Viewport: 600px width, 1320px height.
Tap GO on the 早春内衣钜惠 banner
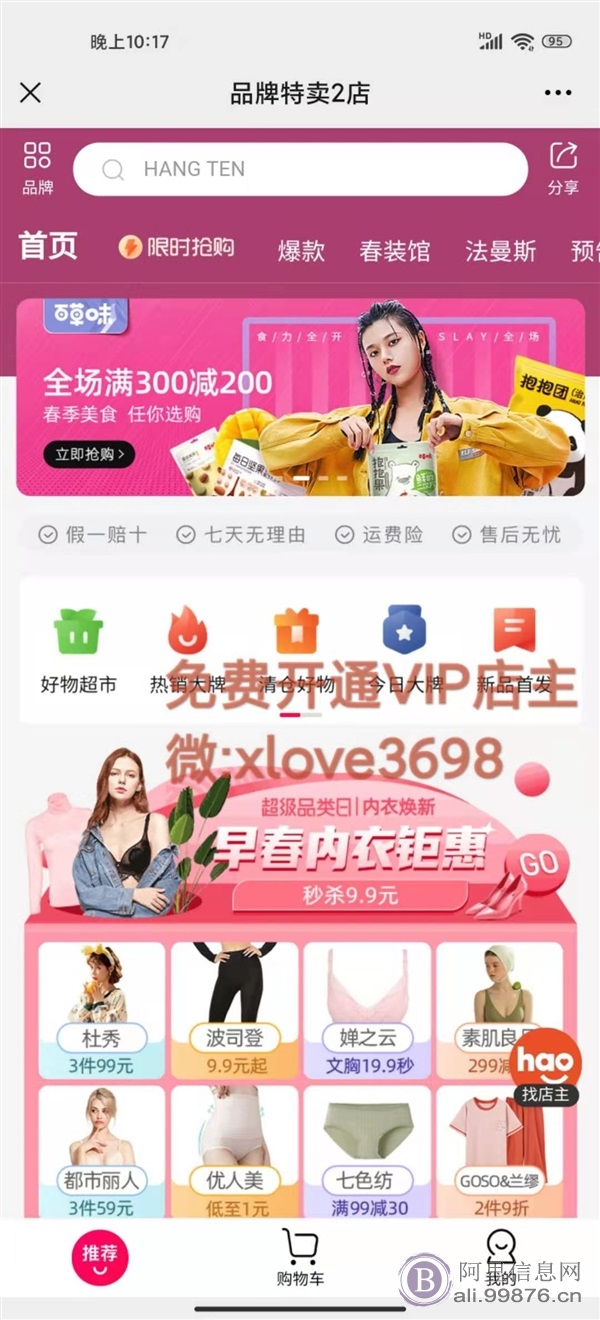(x=539, y=862)
